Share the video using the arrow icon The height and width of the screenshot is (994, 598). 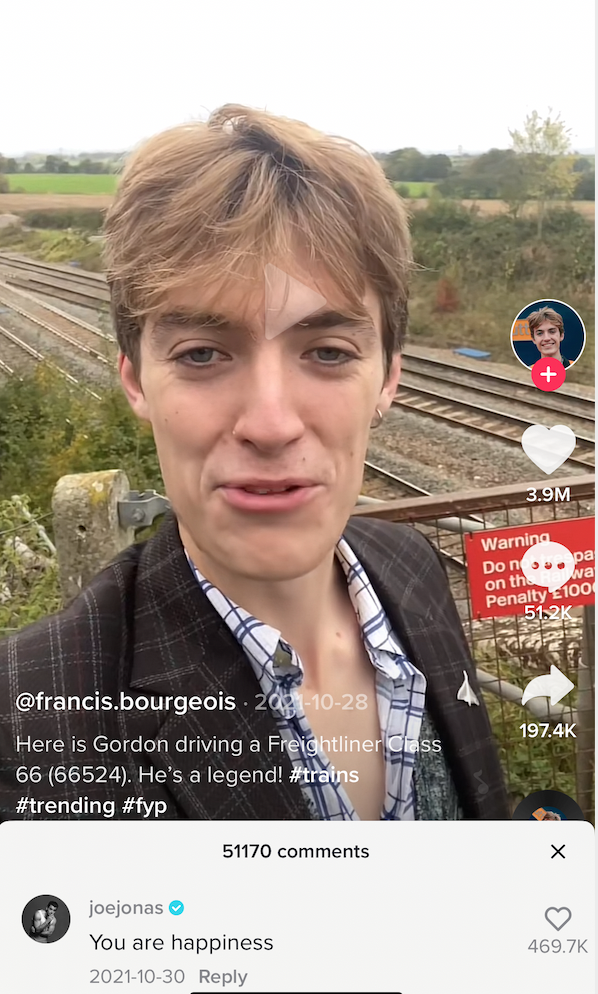pos(548,687)
